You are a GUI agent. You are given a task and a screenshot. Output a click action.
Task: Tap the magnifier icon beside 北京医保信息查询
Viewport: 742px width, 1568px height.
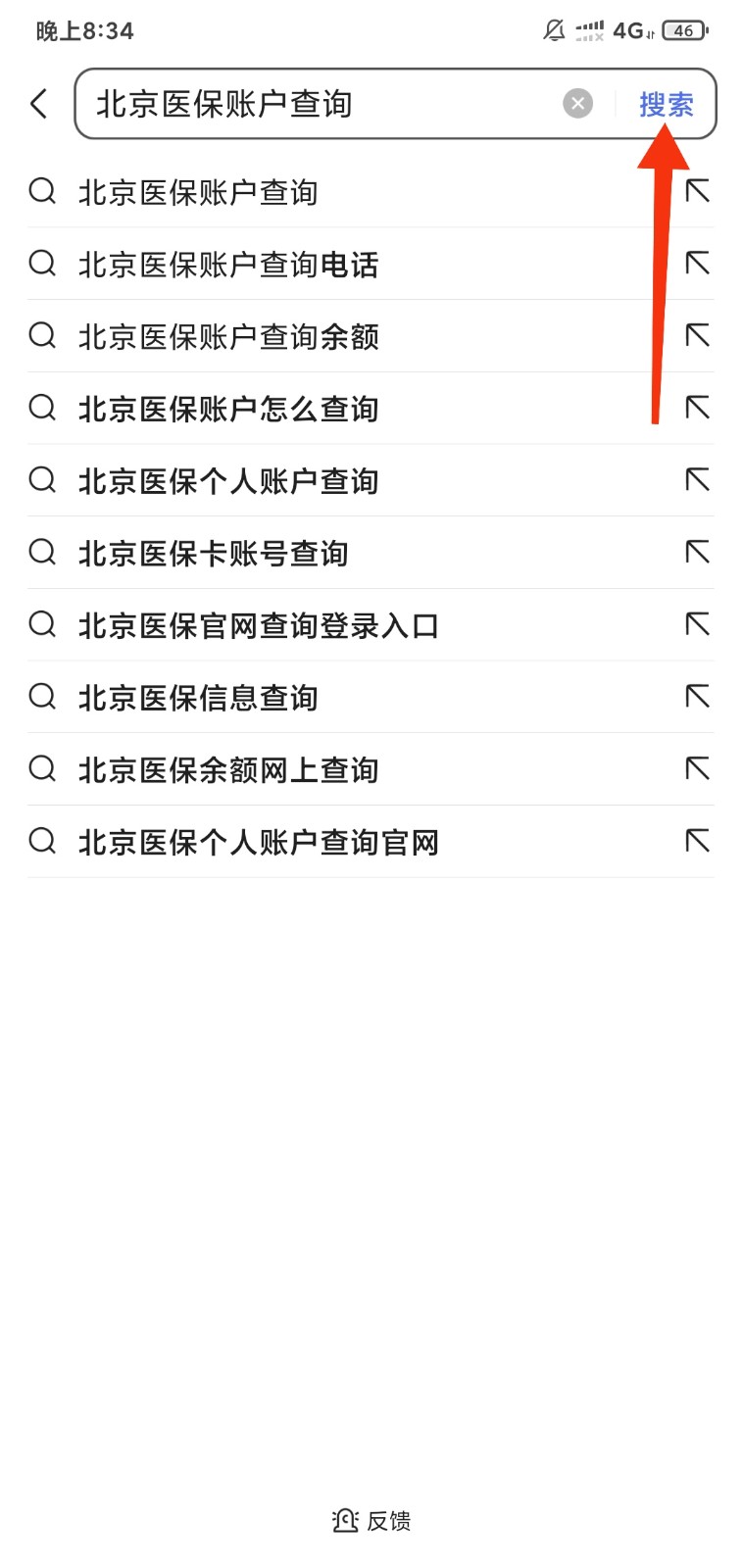pos(42,697)
